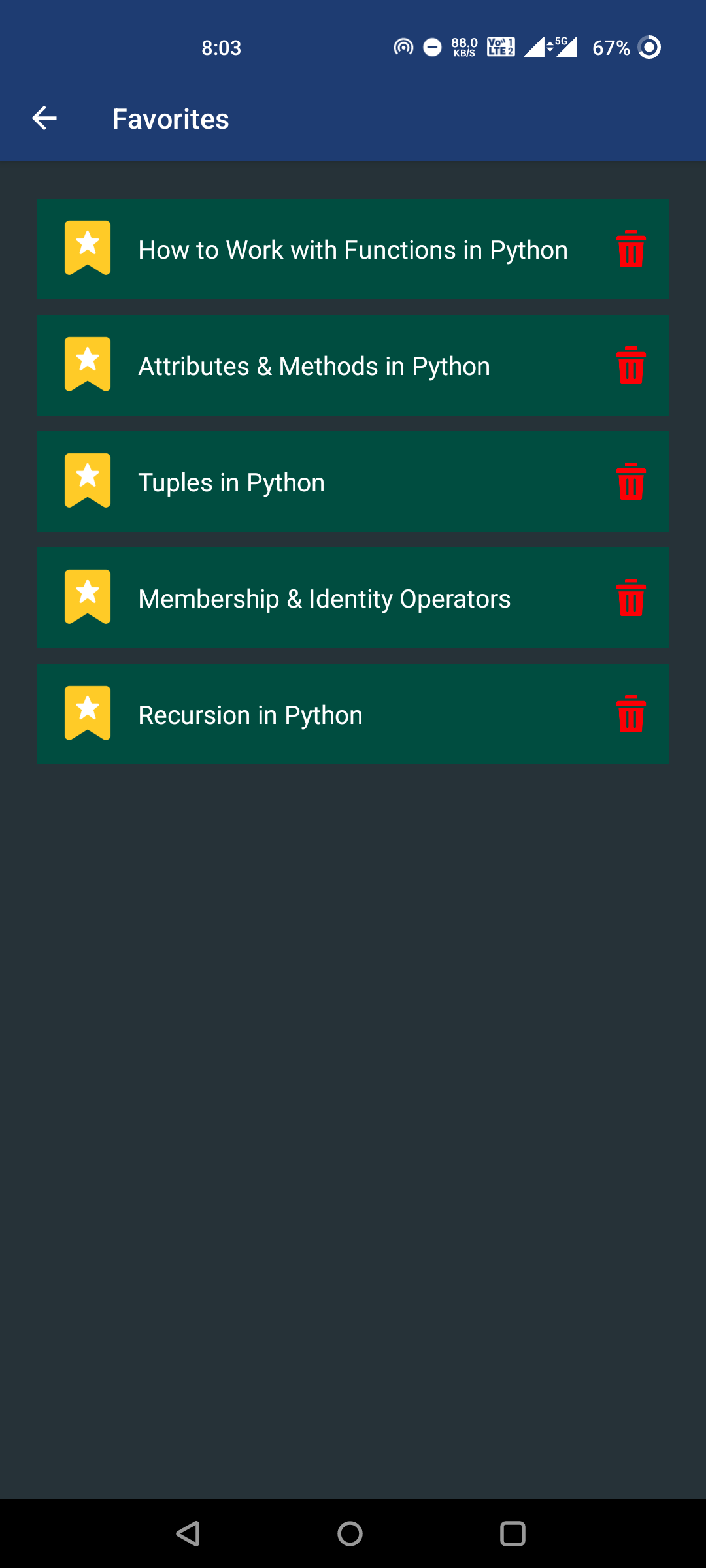Select the Attributes & Methods in Python entry
The width and height of the screenshot is (706, 1568).
353,365
